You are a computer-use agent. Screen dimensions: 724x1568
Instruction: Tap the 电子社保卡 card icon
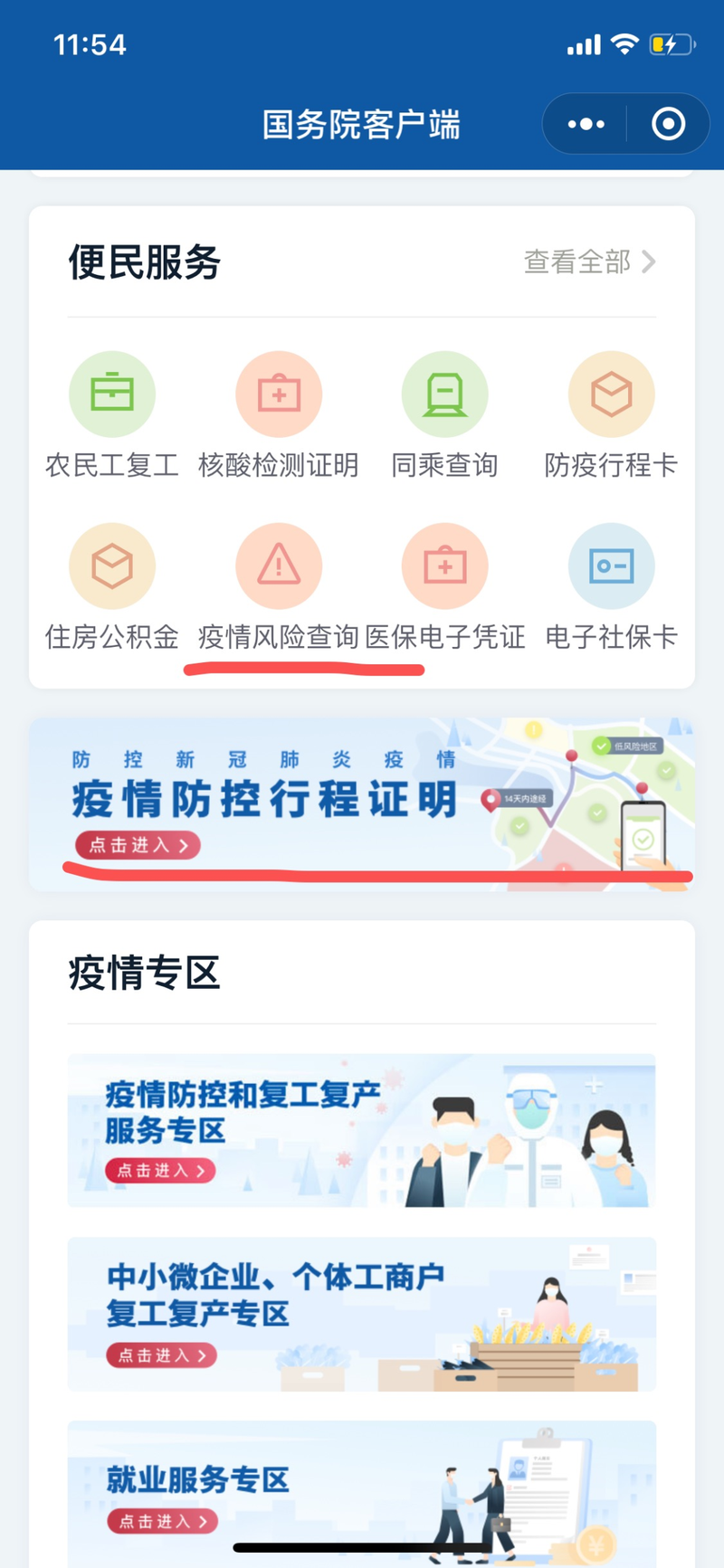612,565
